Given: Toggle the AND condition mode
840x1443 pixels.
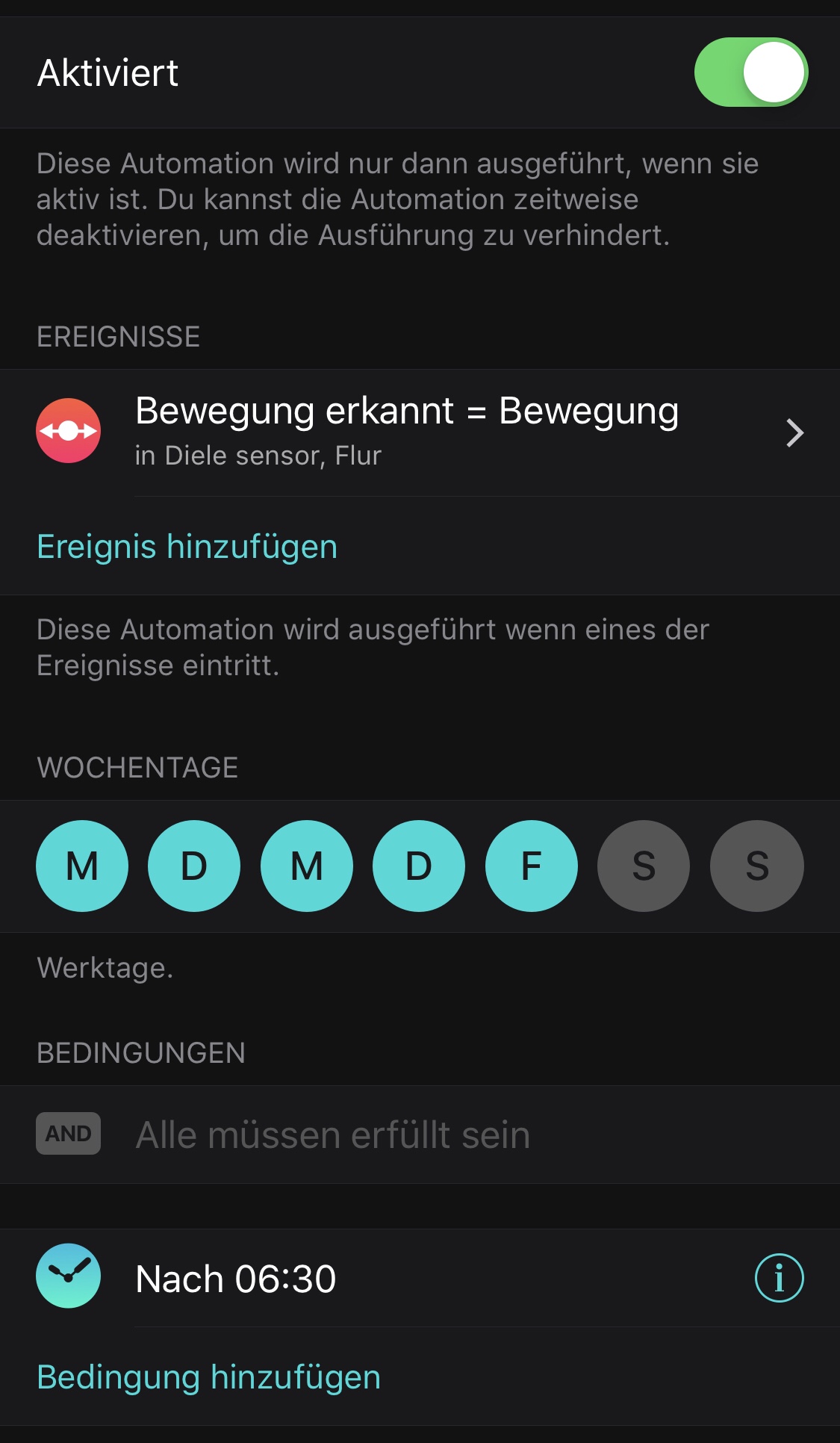Looking at the screenshot, I should click(69, 1134).
